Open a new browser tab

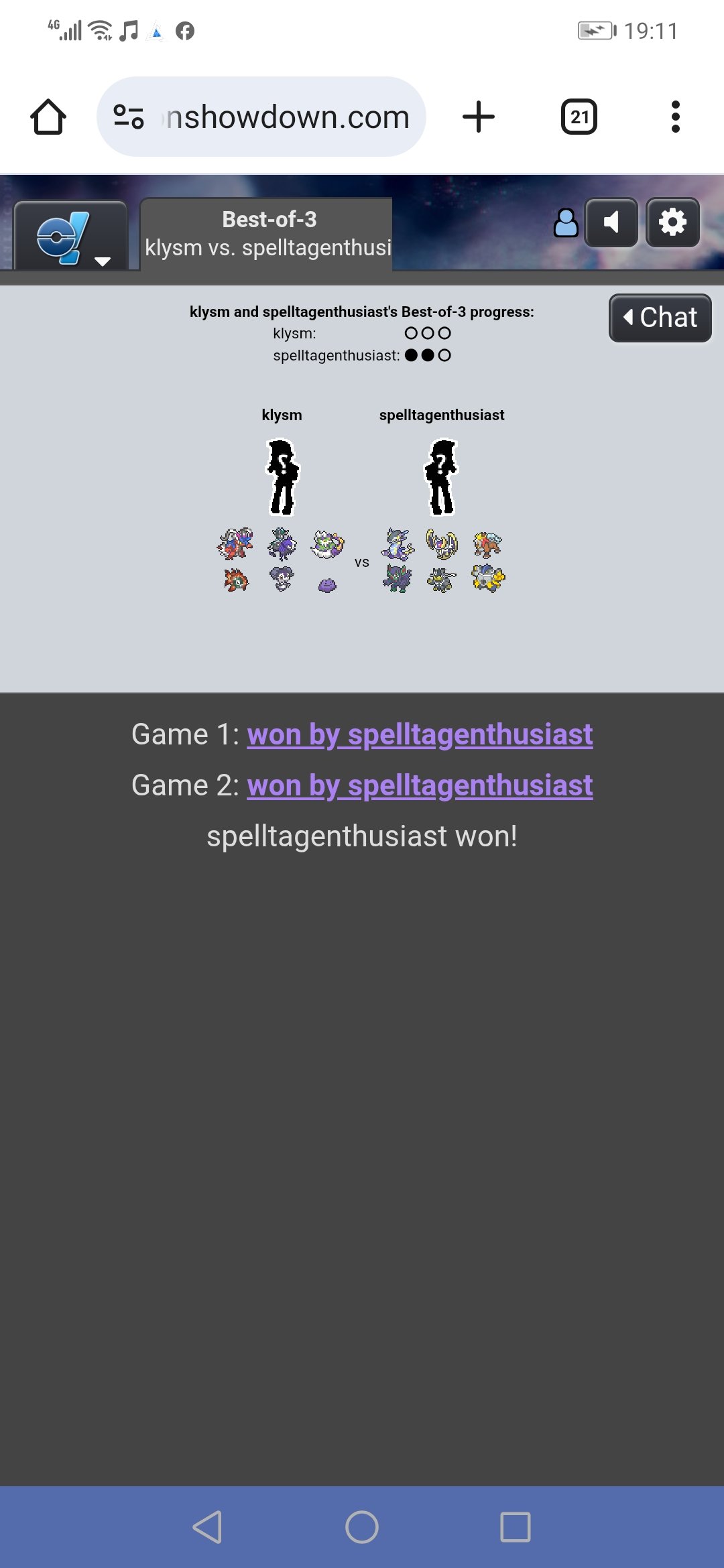click(479, 117)
